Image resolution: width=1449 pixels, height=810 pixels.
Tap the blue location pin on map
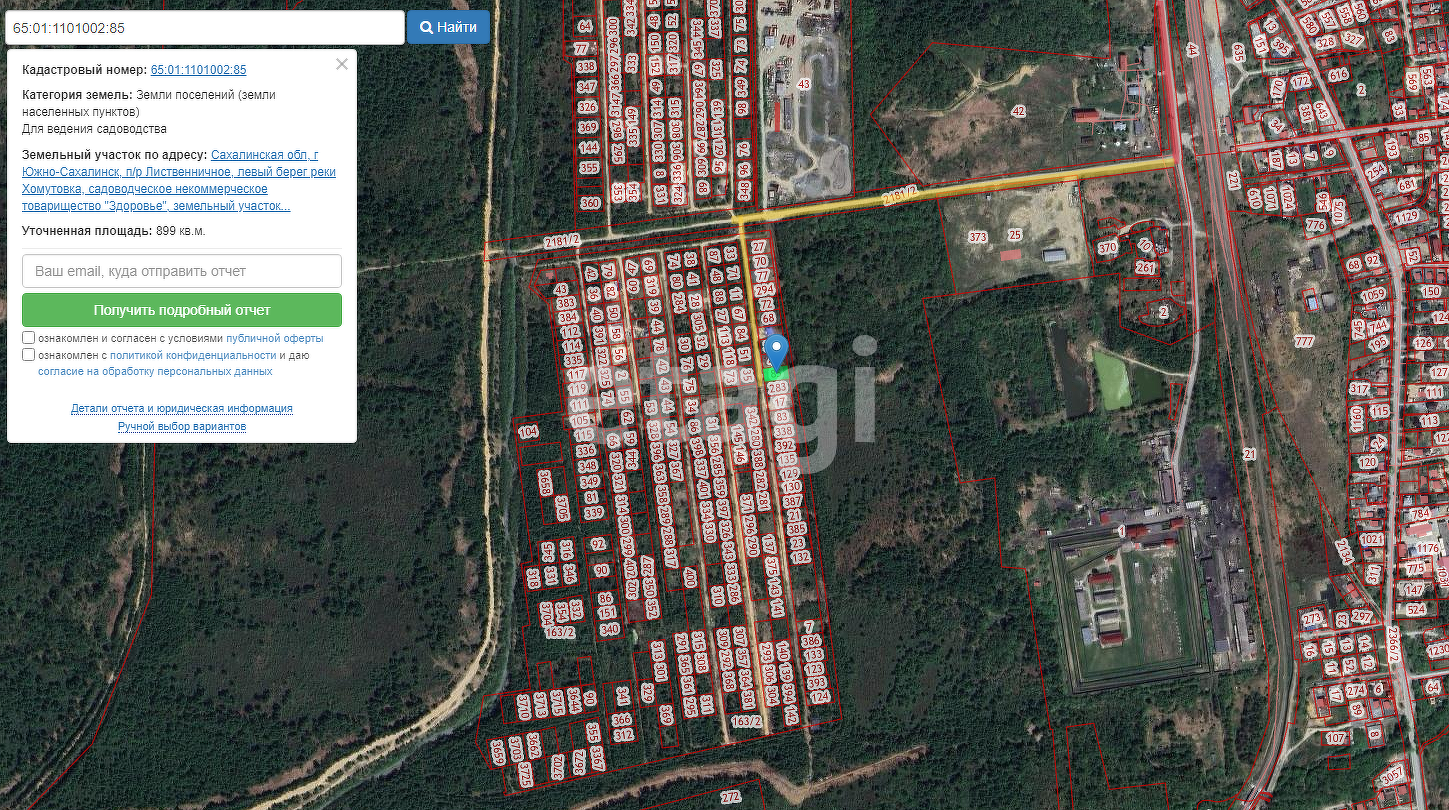tap(777, 352)
